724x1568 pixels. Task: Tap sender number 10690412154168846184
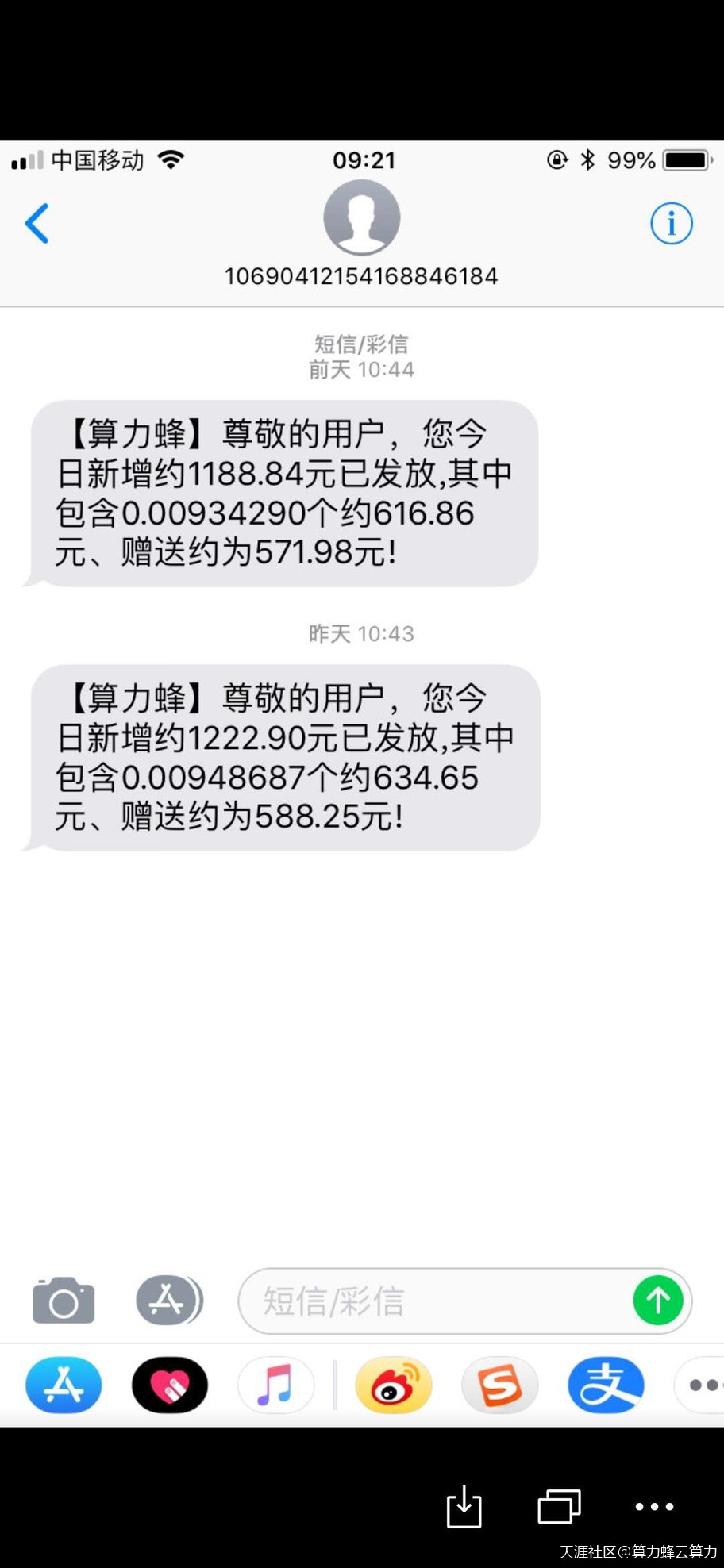tap(361, 276)
